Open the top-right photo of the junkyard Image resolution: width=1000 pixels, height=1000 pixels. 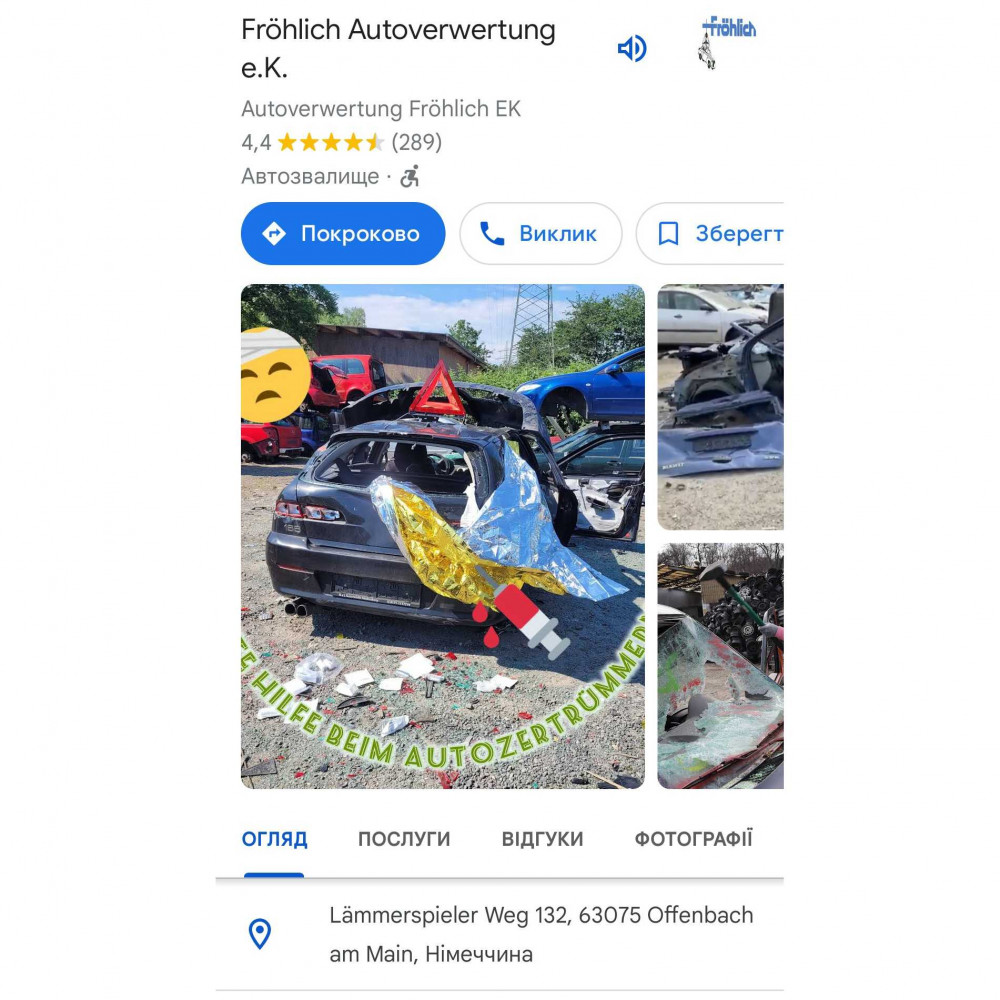[x=720, y=407]
